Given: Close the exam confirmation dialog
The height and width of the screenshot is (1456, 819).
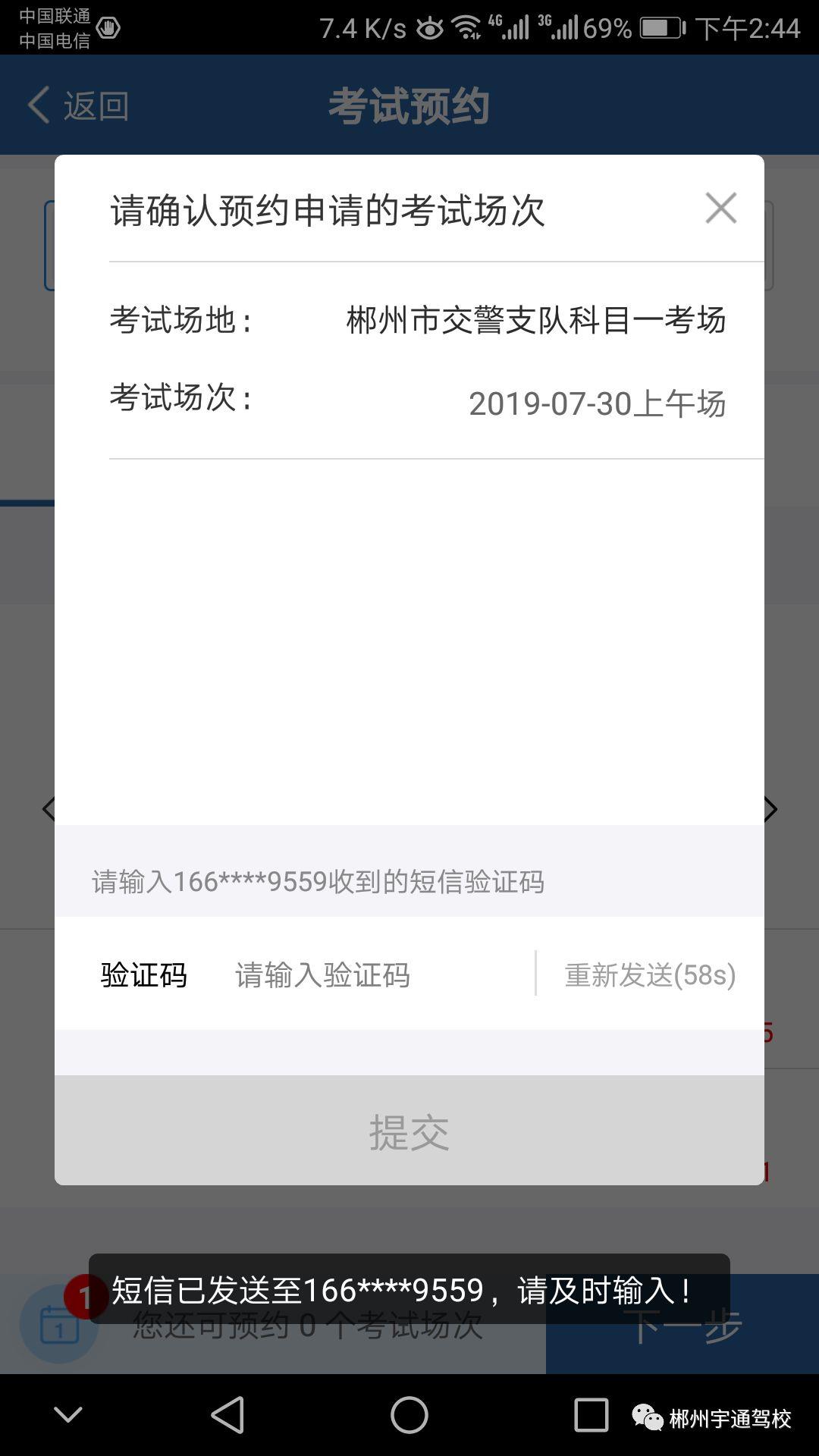Looking at the screenshot, I should (720, 208).
